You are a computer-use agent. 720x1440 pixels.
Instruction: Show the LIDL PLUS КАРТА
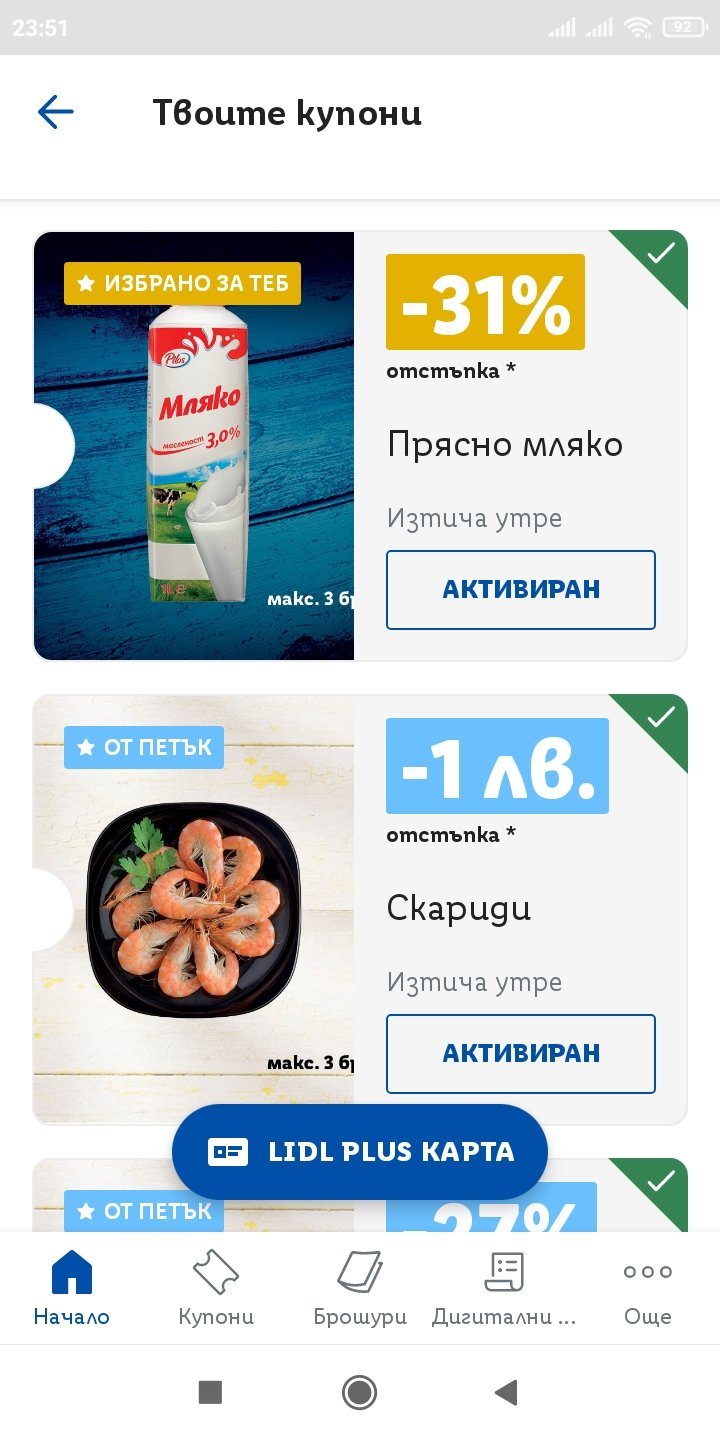(x=360, y=1152)
